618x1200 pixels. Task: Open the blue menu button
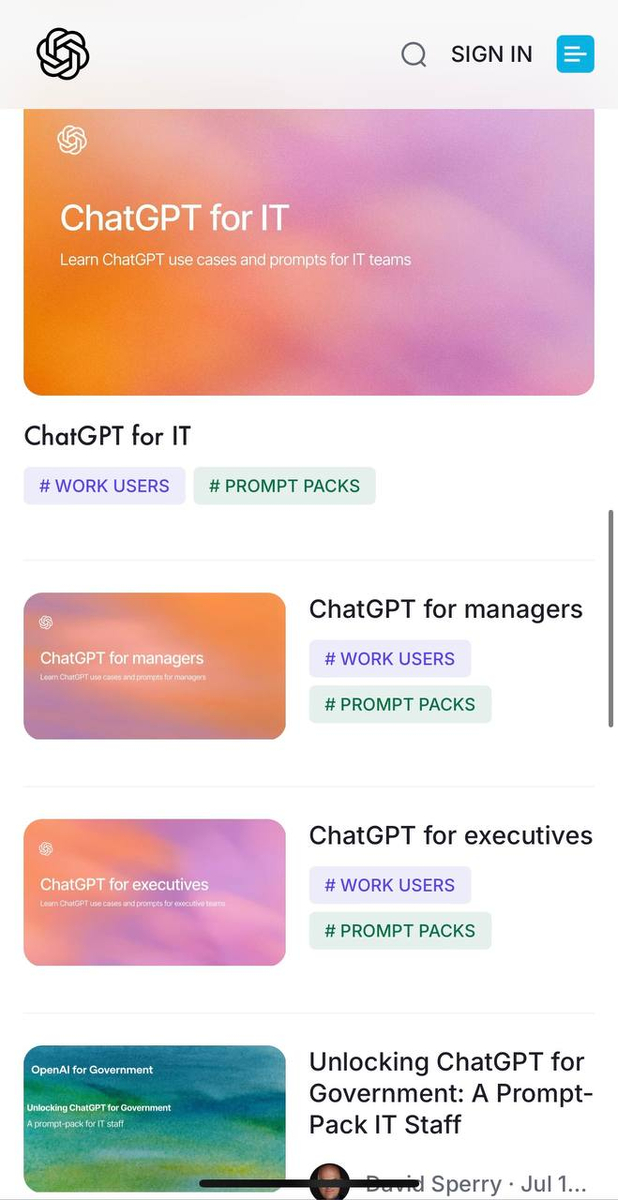575,54
